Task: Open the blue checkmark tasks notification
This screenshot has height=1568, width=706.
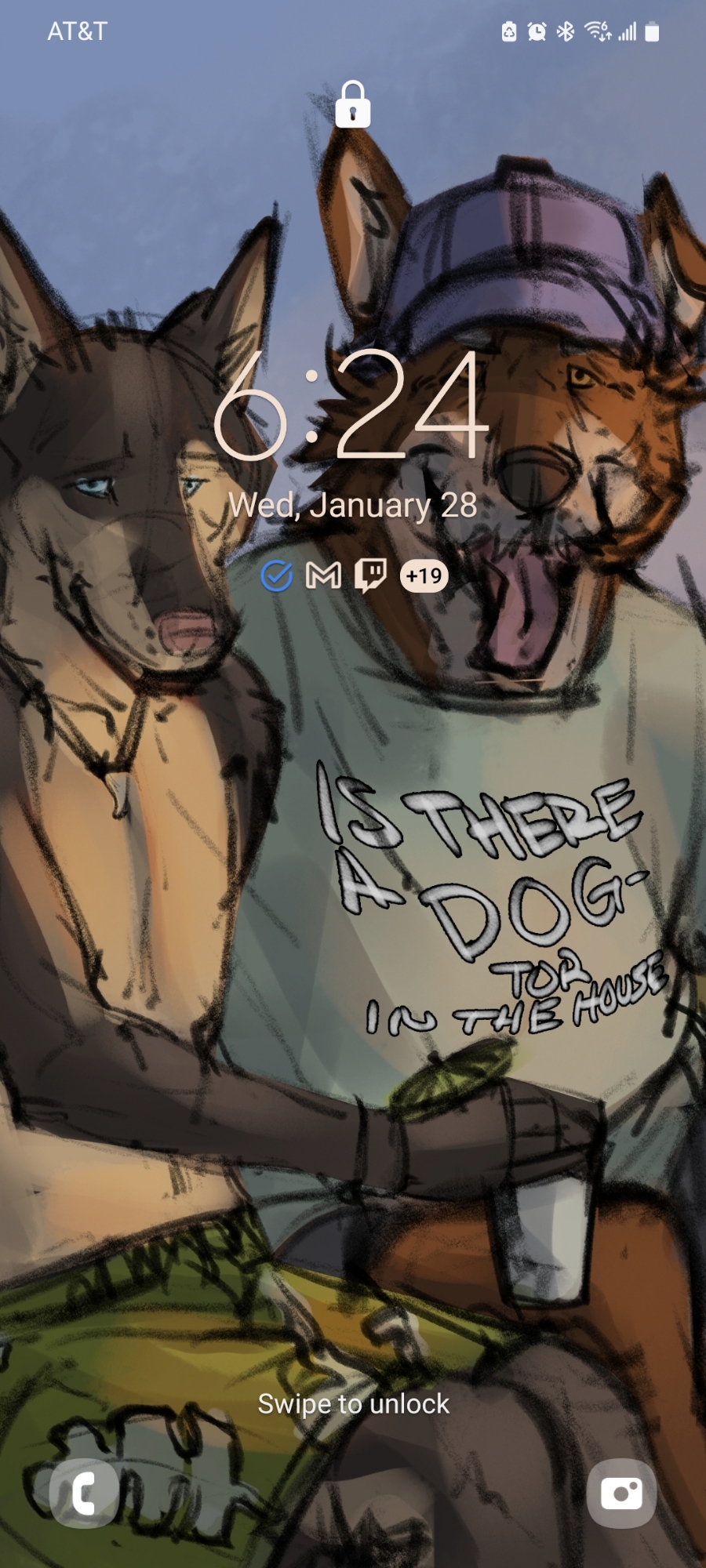Action: point(276,576)
